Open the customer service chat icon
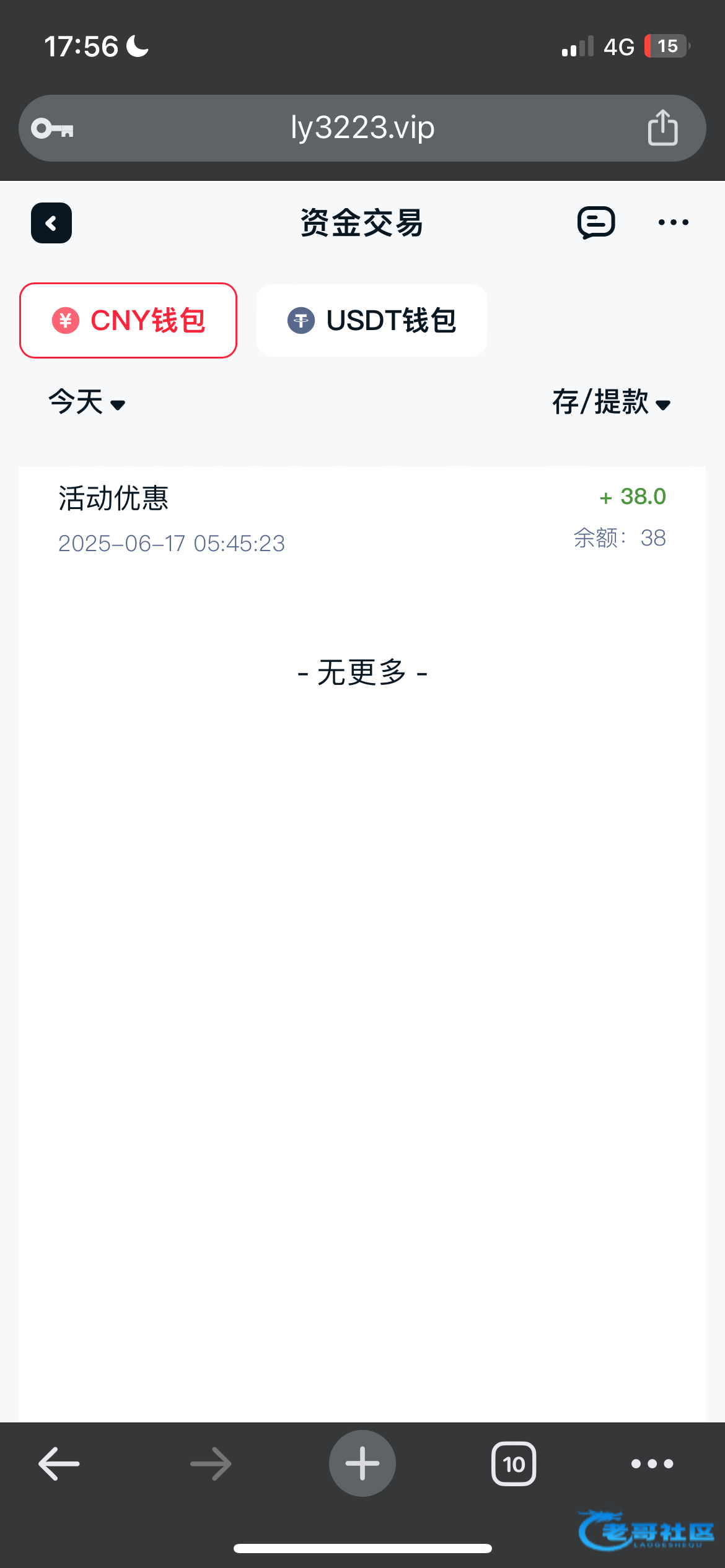Screen dimensions: 725x1568 tap(596, 223)
